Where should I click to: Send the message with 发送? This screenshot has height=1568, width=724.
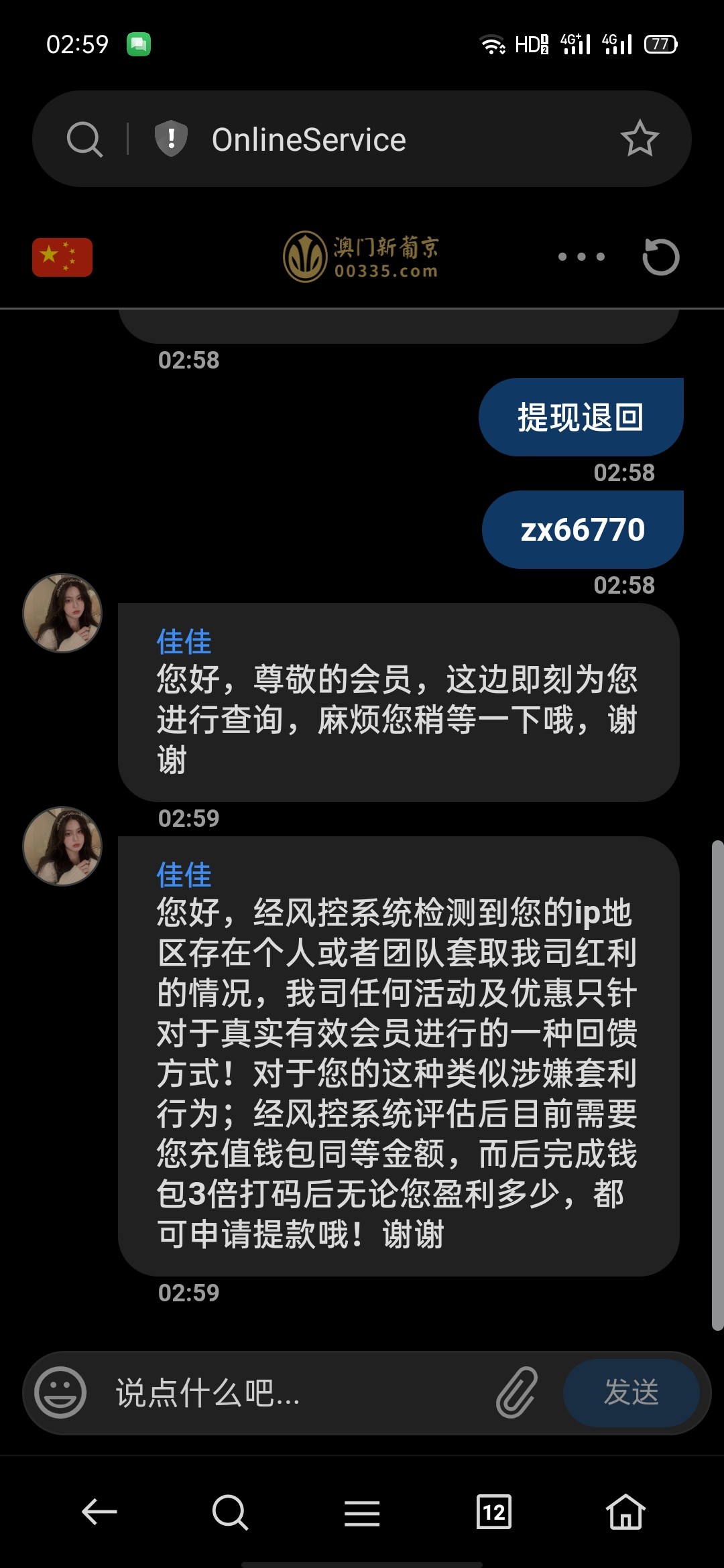(631, 1392)
